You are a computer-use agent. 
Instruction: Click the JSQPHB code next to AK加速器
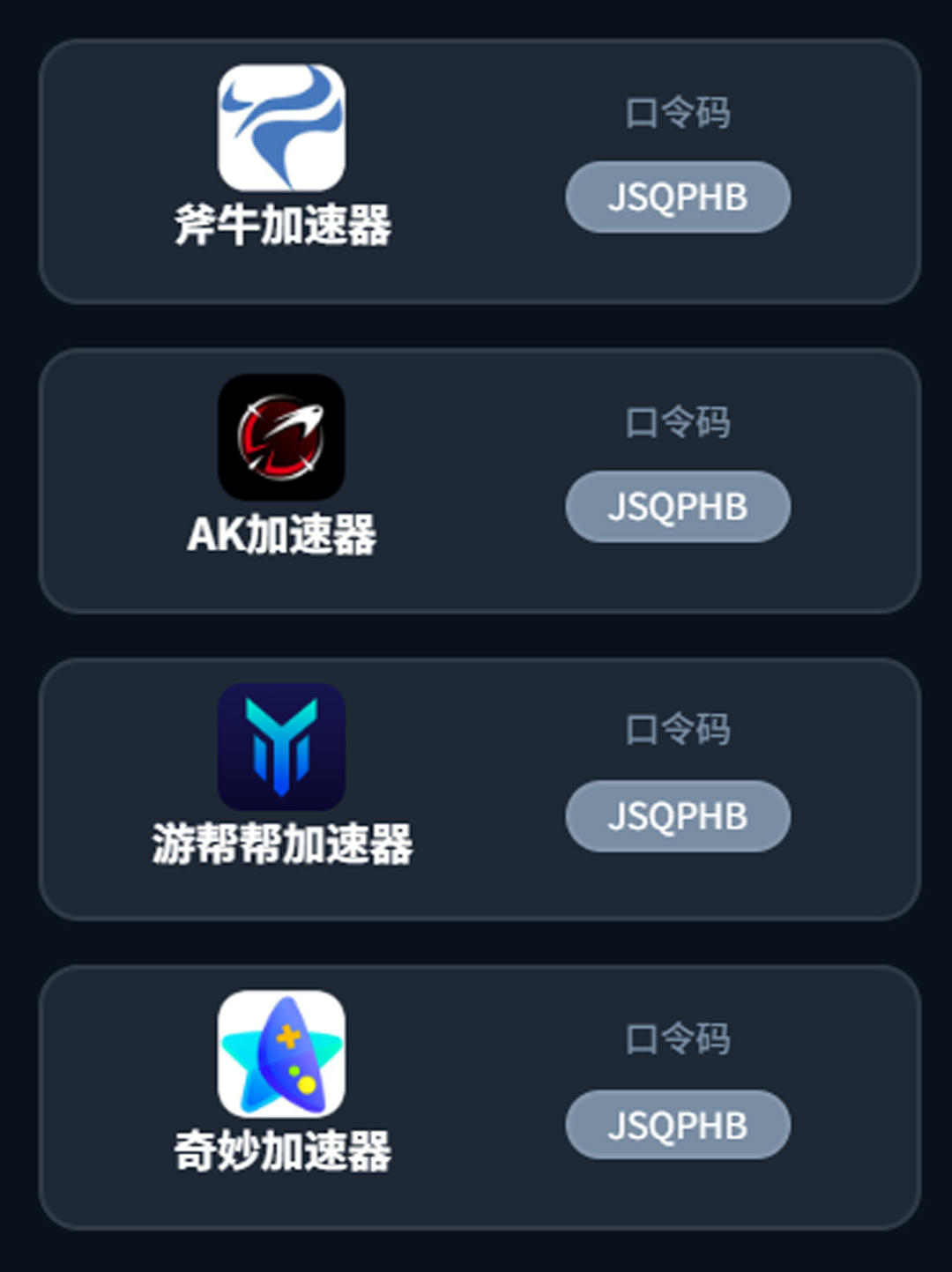(676, 506)
